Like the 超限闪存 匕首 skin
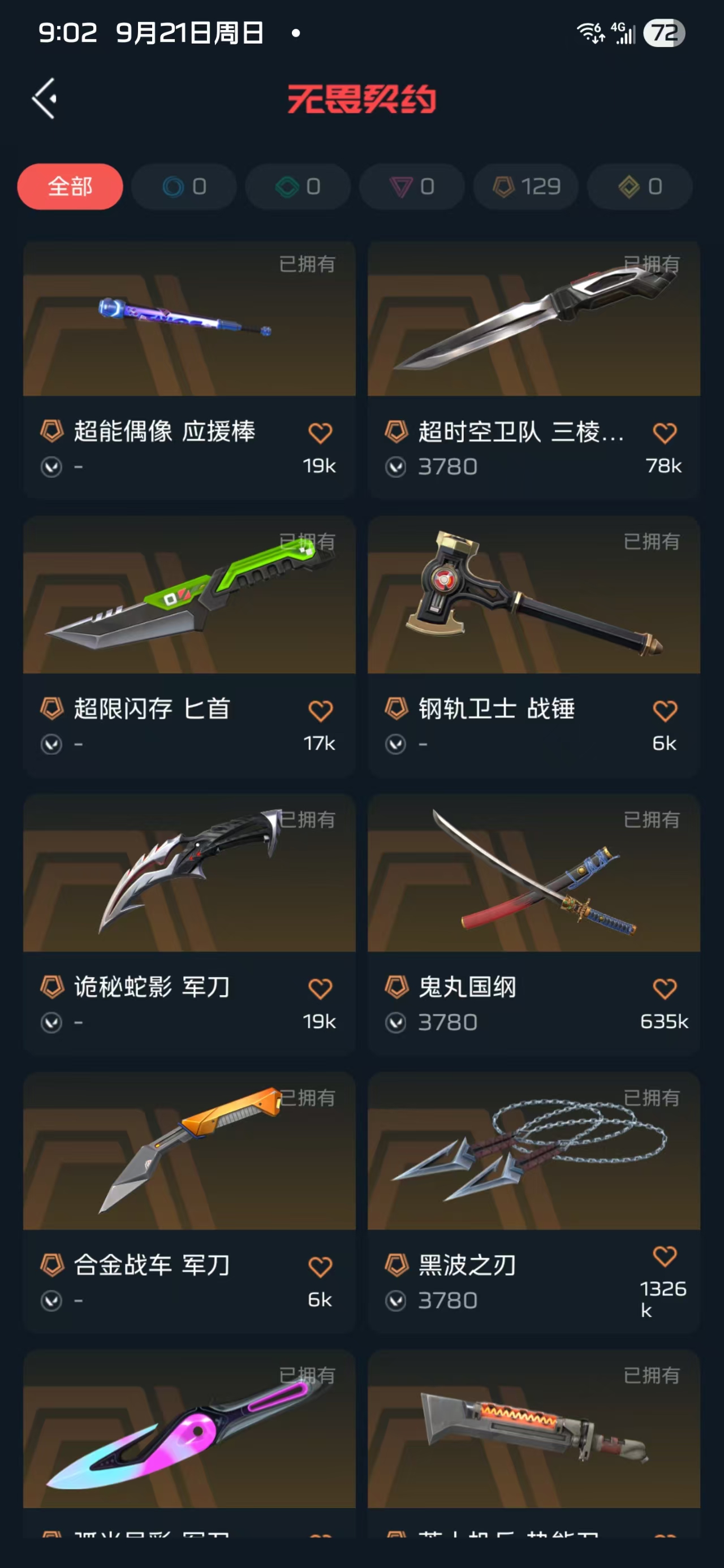 pyautogui.click(x=320, y=710)
